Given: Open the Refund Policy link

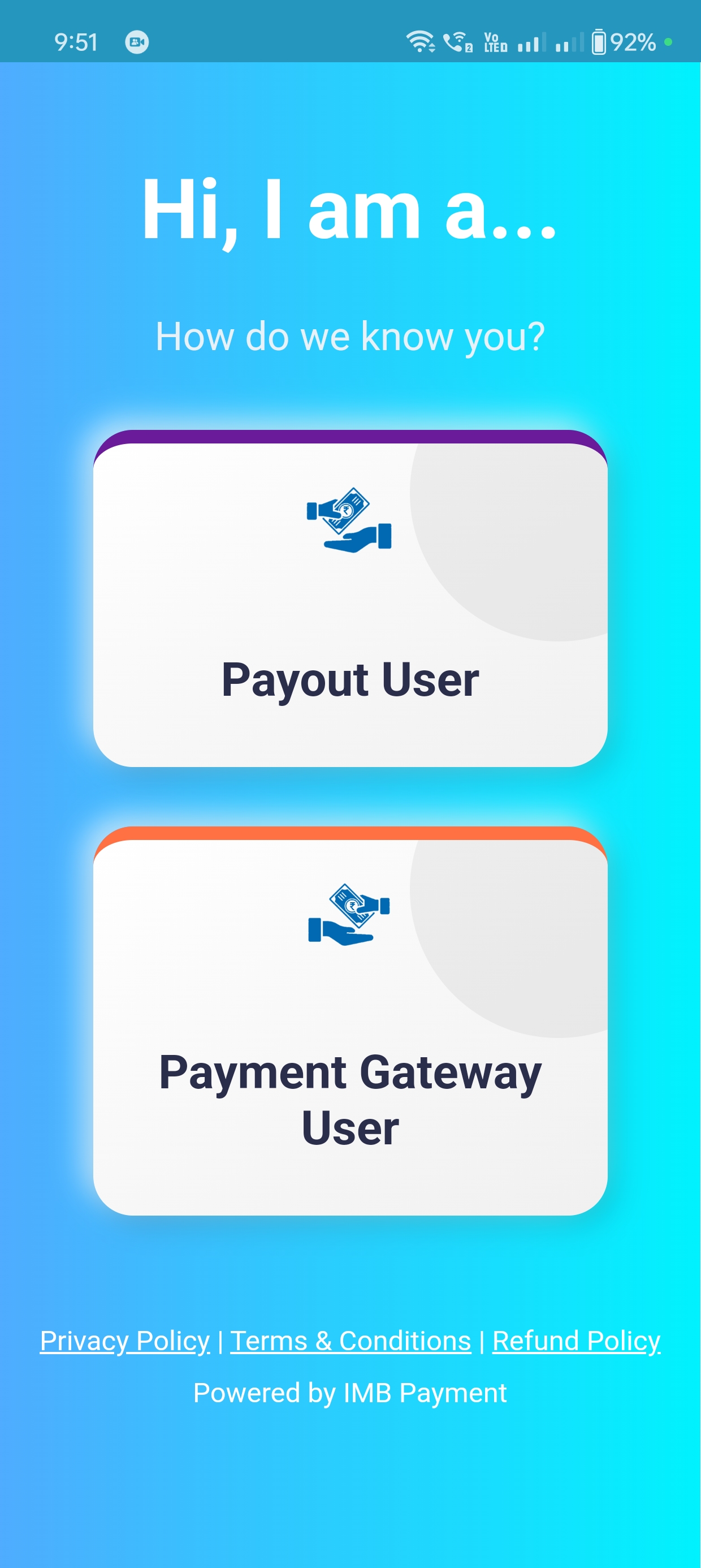Looking at the screenshot, I should (575, 1341).
